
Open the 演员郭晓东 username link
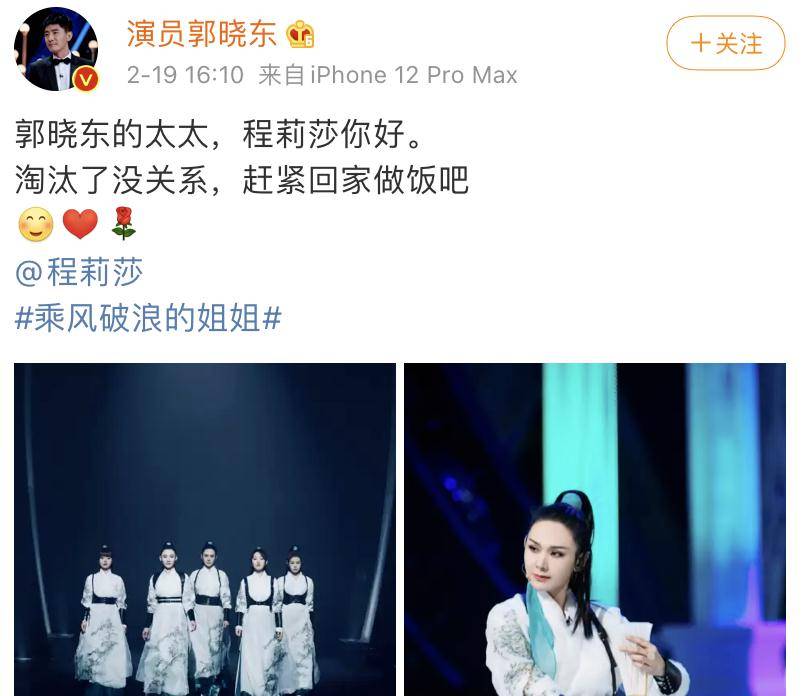coord(201,33)
